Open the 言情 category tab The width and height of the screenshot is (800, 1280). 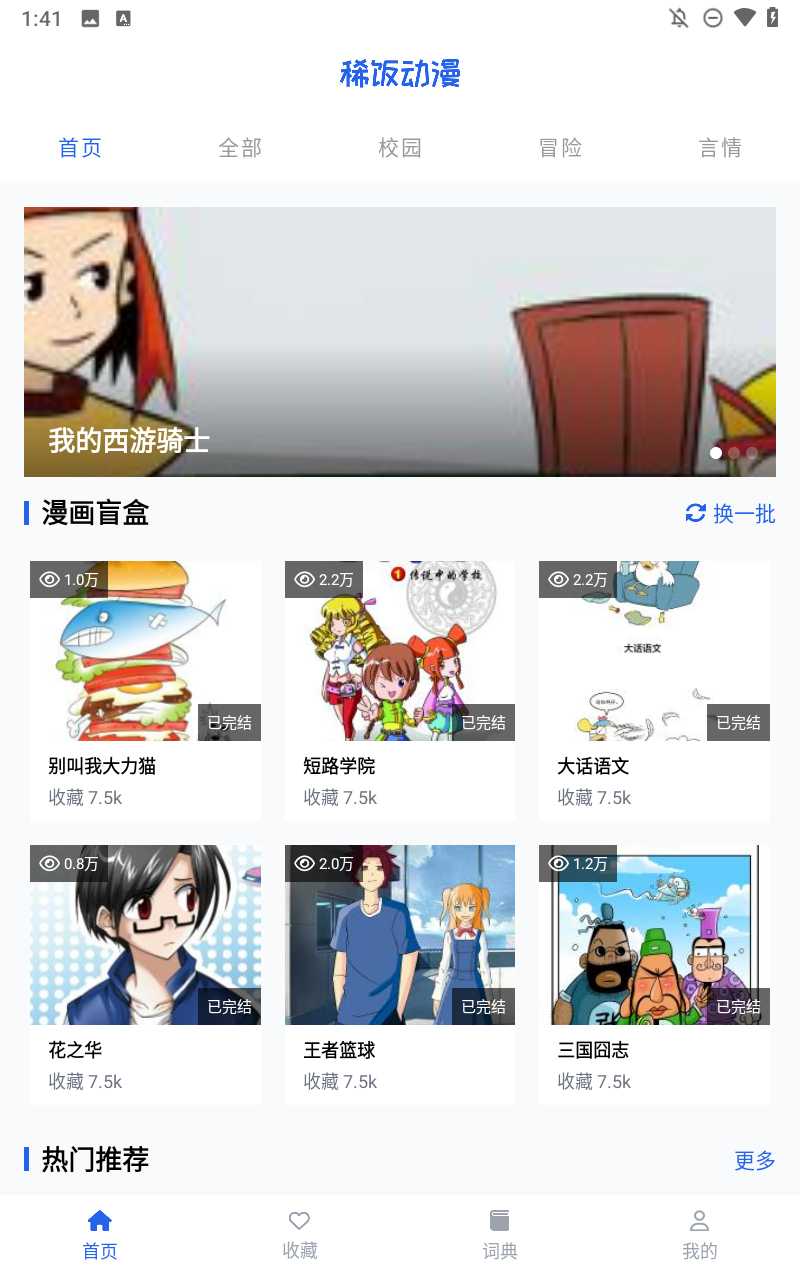720,148
